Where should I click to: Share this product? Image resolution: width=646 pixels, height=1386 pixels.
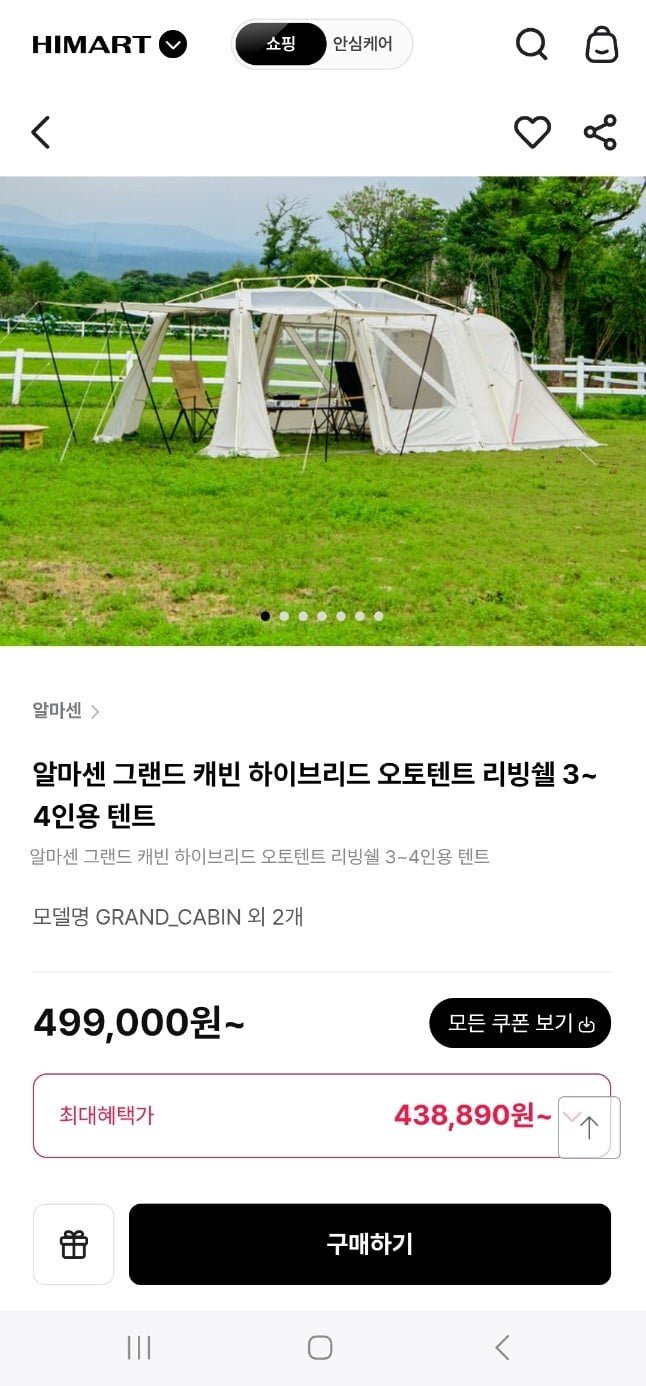[x=600, y=132]
